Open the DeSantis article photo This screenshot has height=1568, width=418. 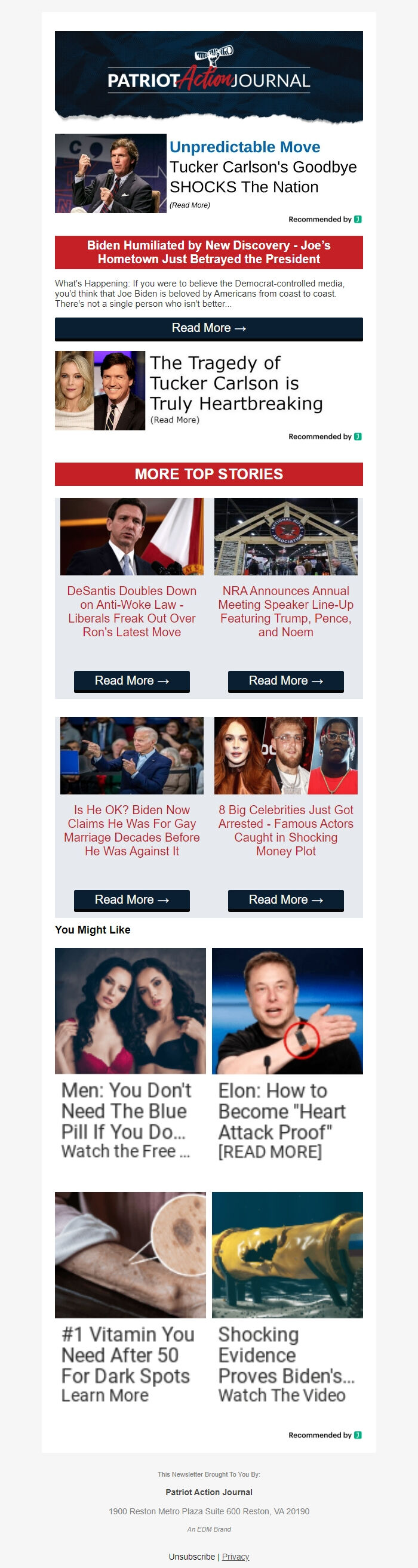[131, 536]
